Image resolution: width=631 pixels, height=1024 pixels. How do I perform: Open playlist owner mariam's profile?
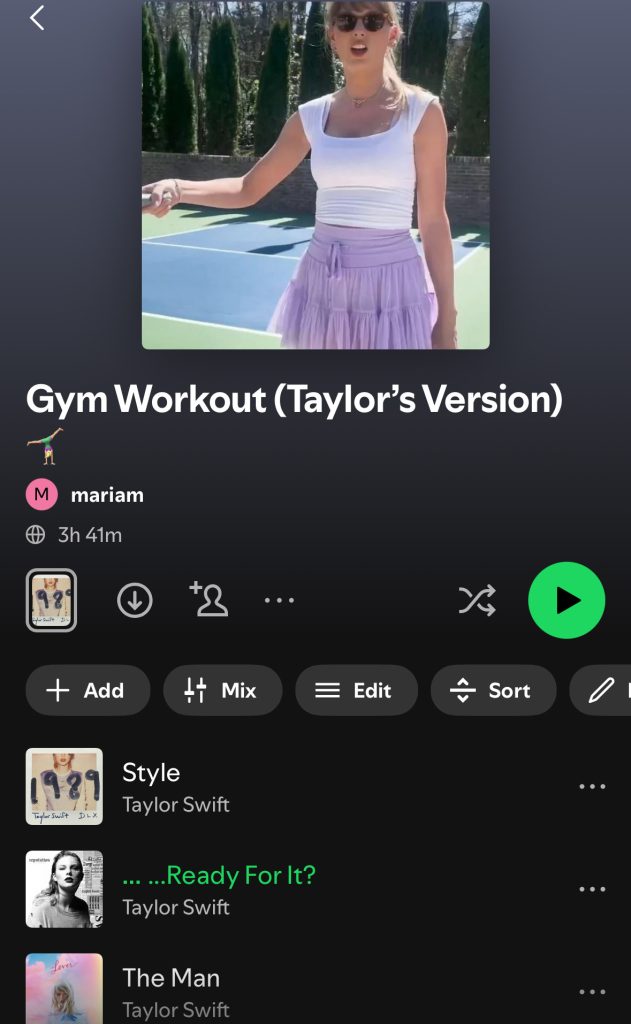point(106,495)
